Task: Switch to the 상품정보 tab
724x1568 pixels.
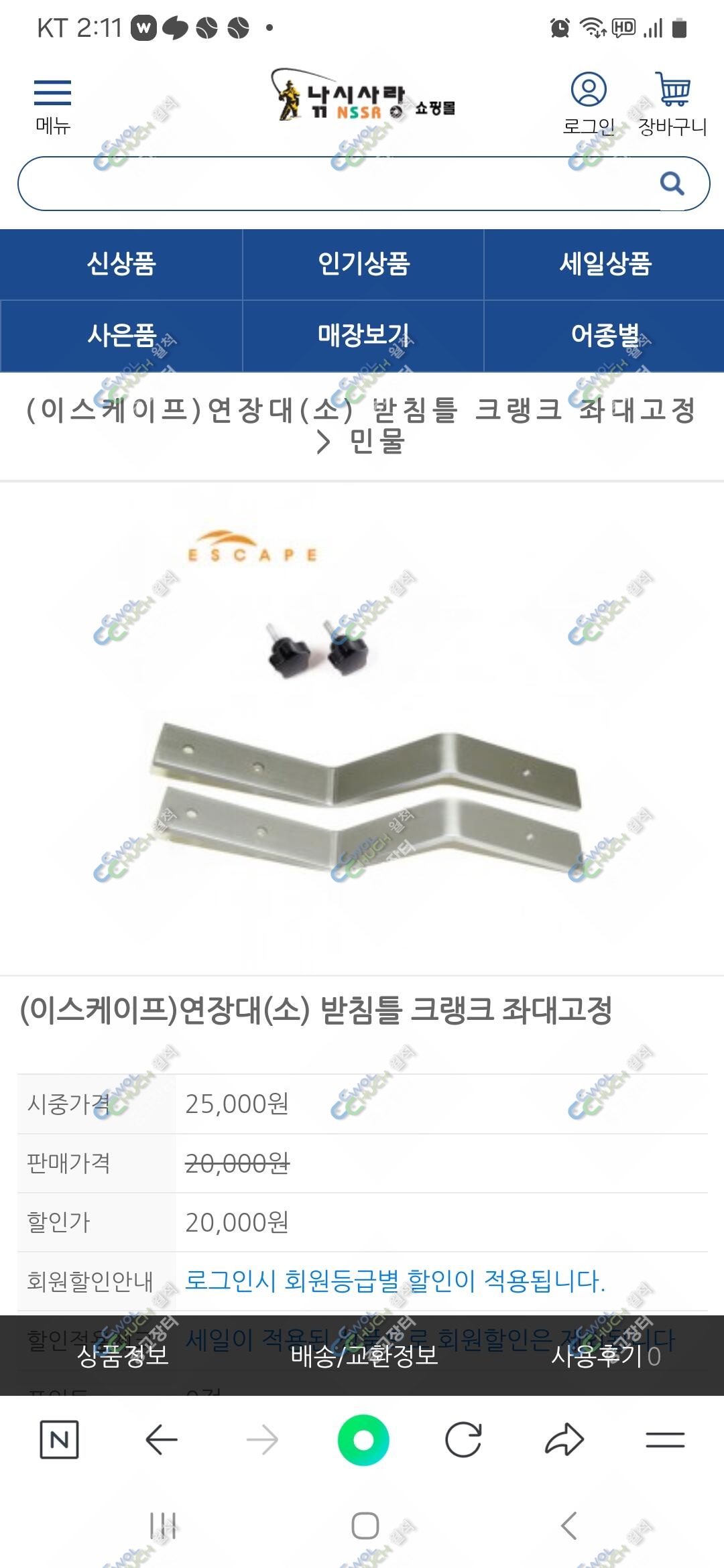Action: tap(122, 1356)
